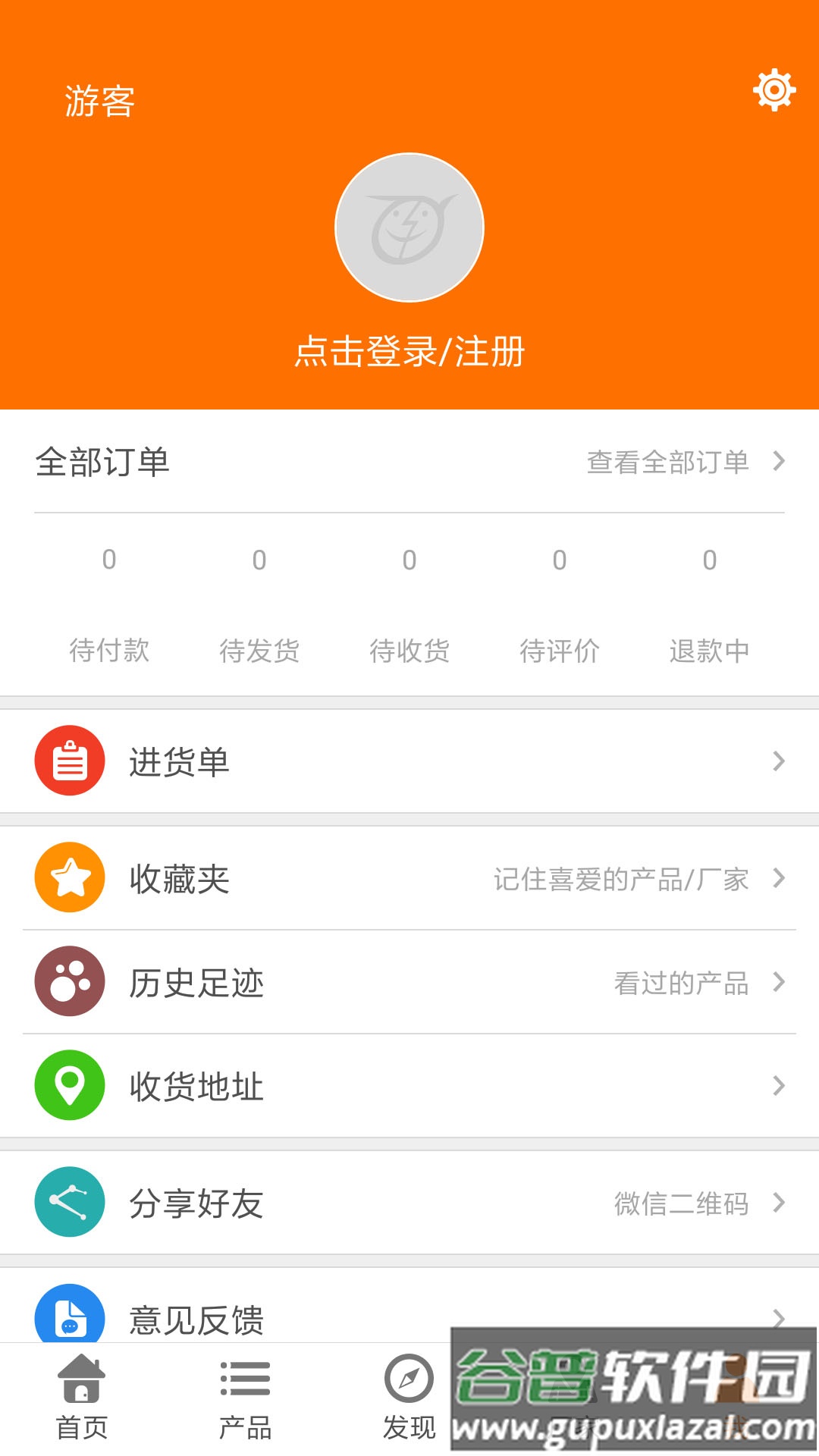Viewport: 819px width, 1456px height.
Task: Open the 收货地址 location pin icon
Action: click(x=68, y=1087)
